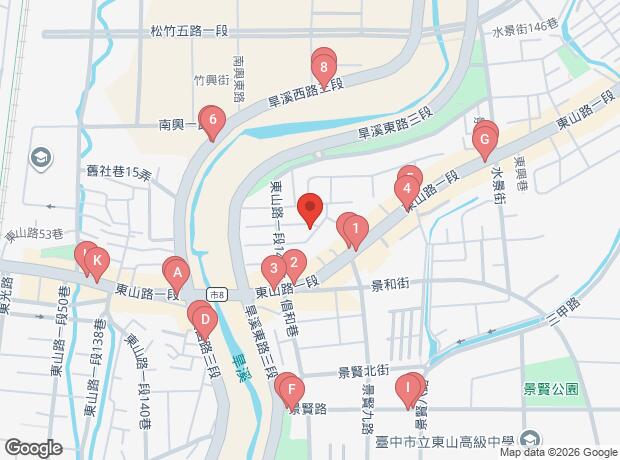
Task: Open map pin number 6
Action: [x=211, y=121]
